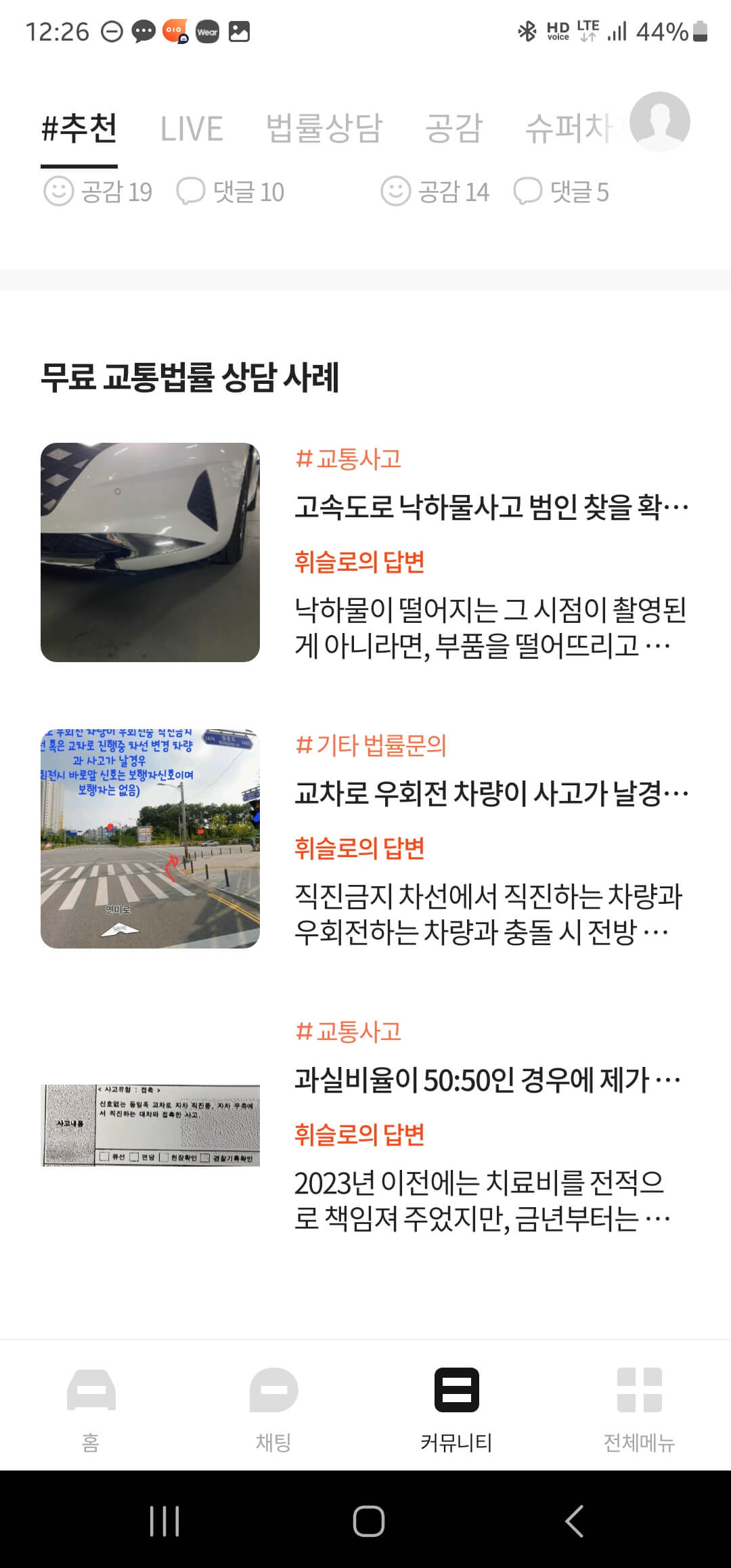
Task: Tap the speech bubble icon beside 댓글 10
Action: [193, 192]
